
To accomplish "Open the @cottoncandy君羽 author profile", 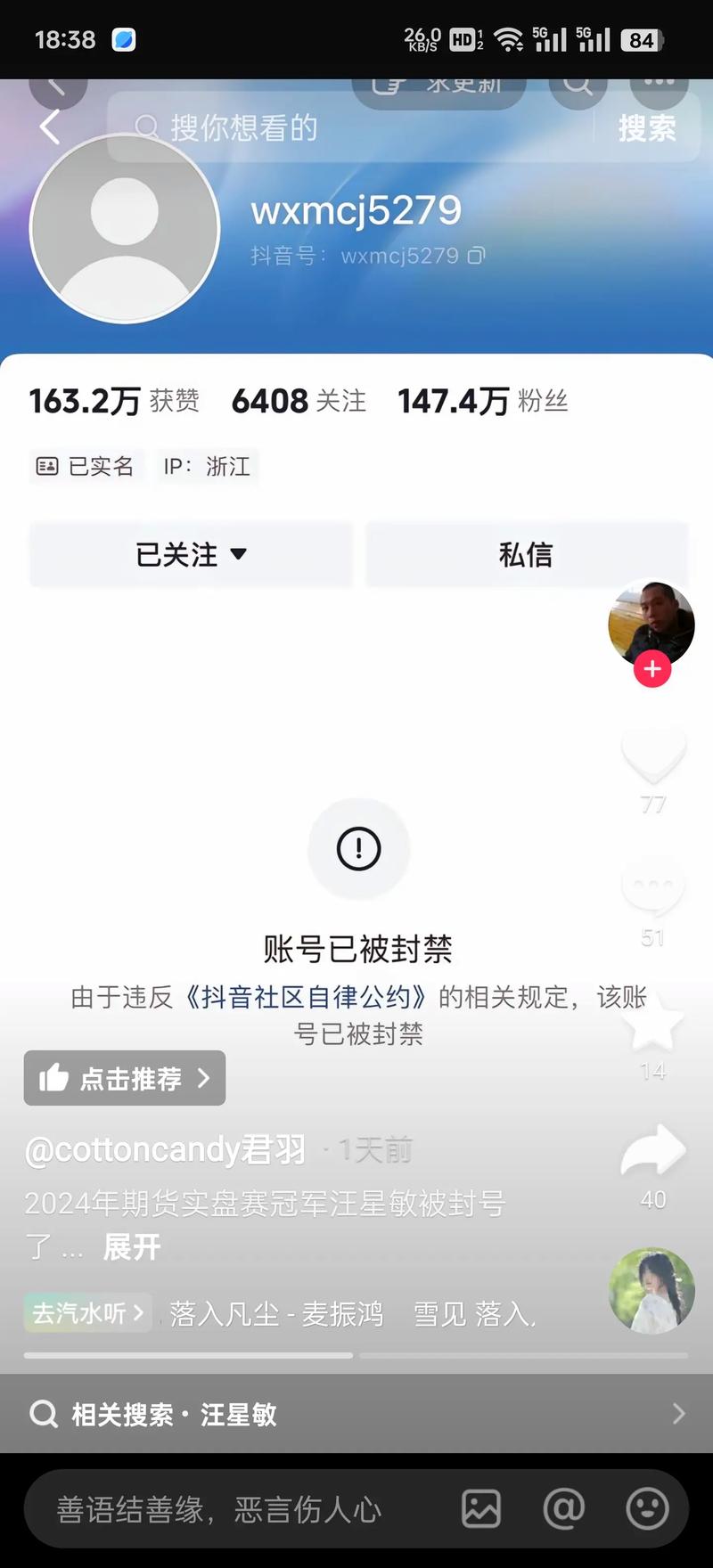I will point(166,1150).
